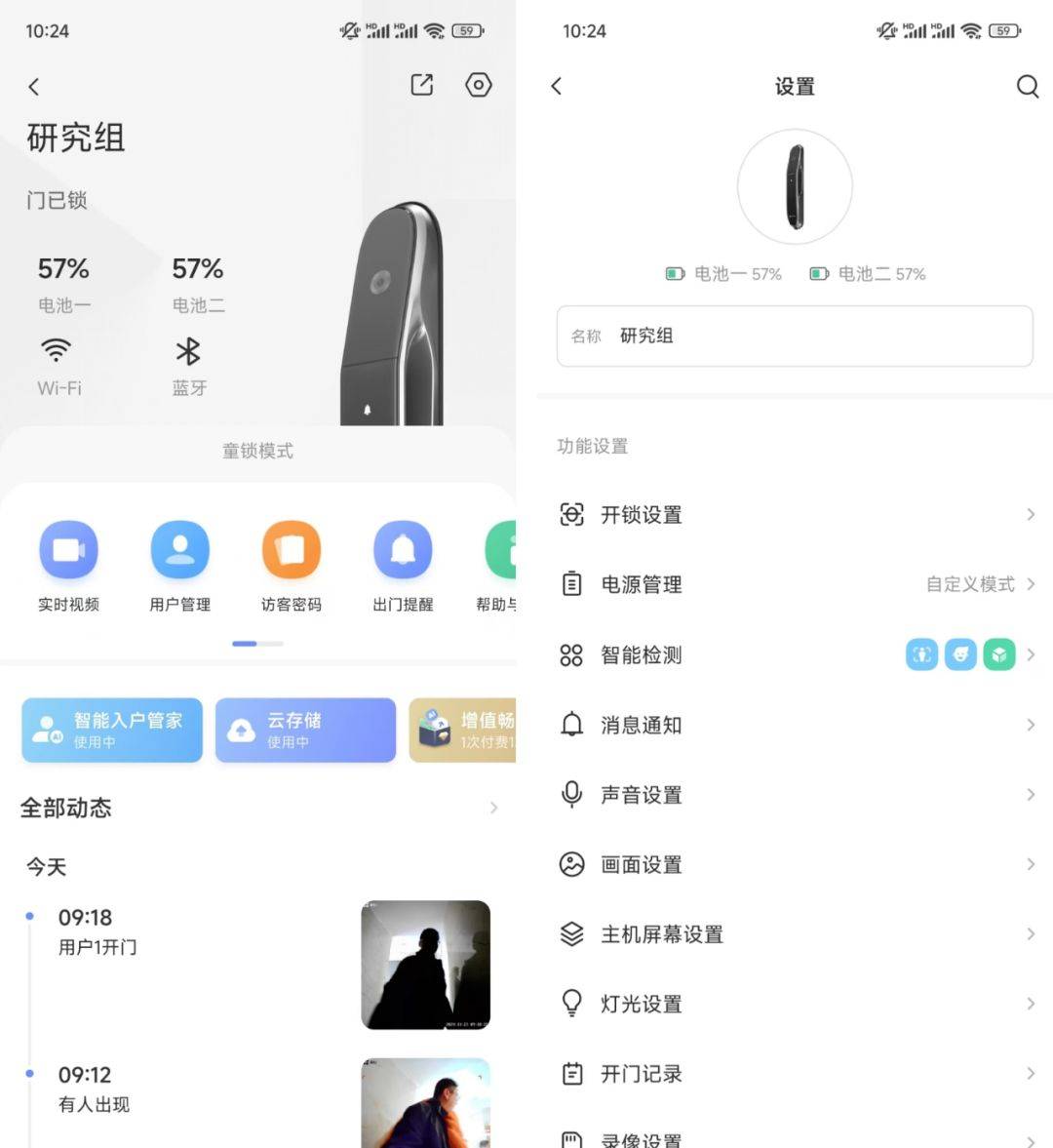This screenshot has width=1053, height=1148.
Task: Open 灯光设置 light settings
Action: tap(794, 1004)
